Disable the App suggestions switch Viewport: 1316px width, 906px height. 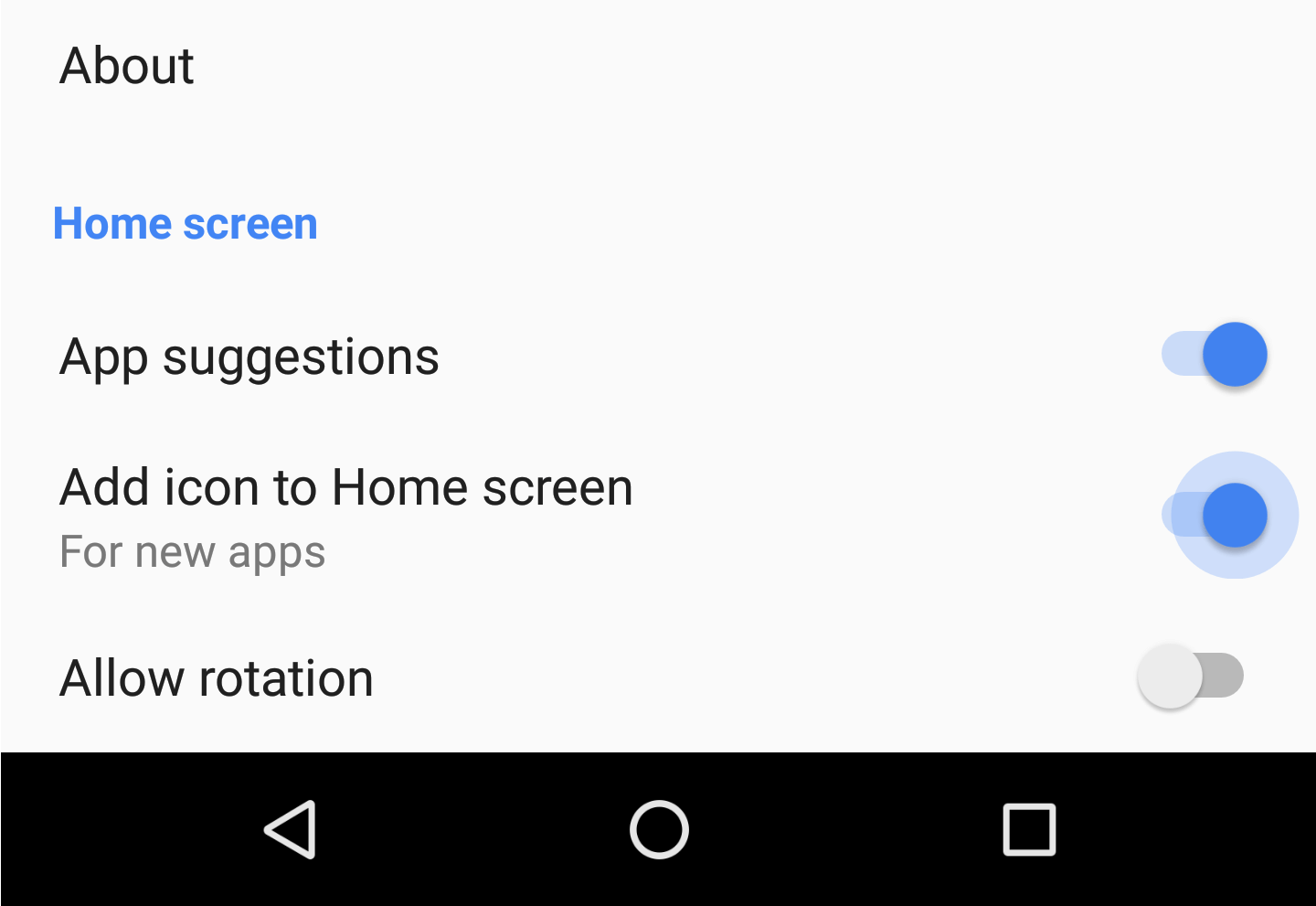[x=1215, y=355]
